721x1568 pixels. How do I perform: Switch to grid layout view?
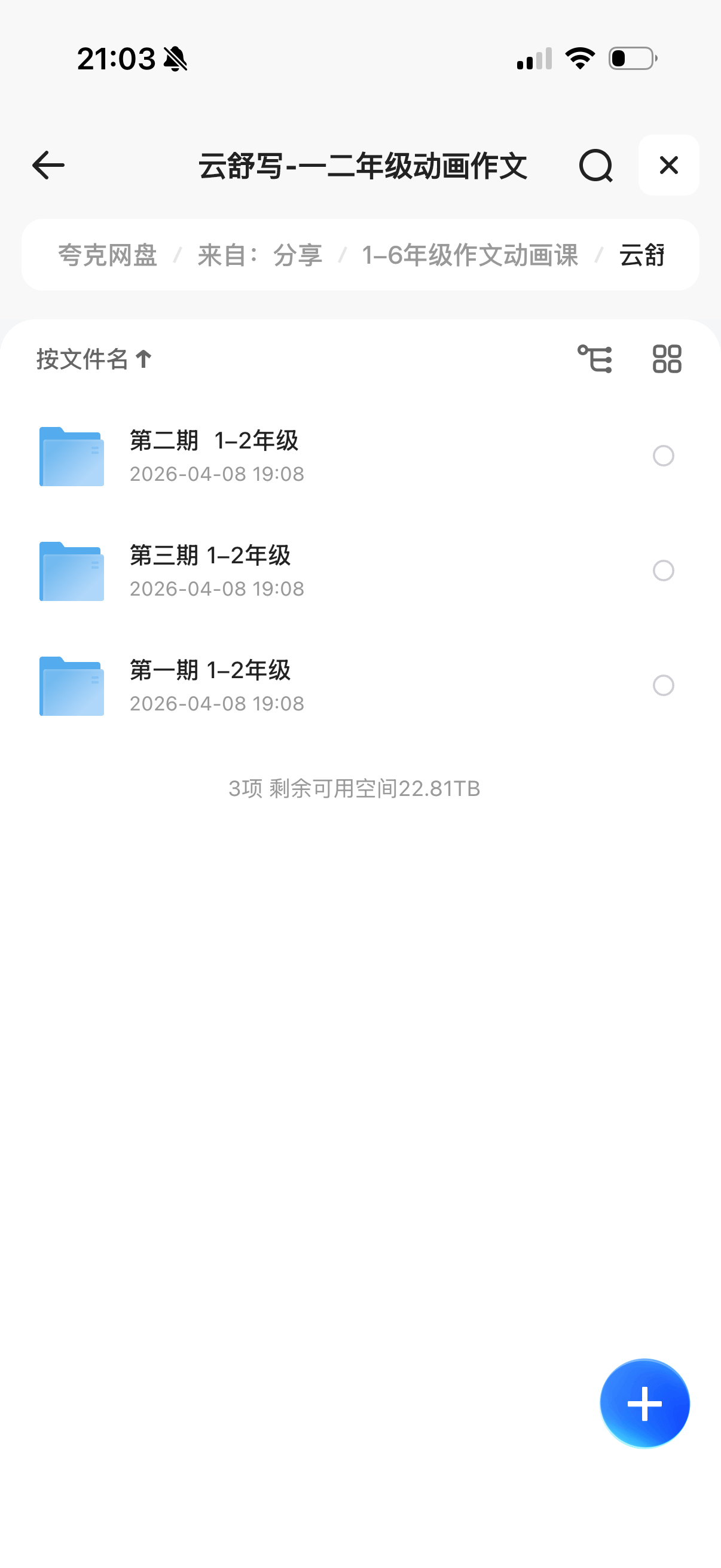tap(667, 359)
